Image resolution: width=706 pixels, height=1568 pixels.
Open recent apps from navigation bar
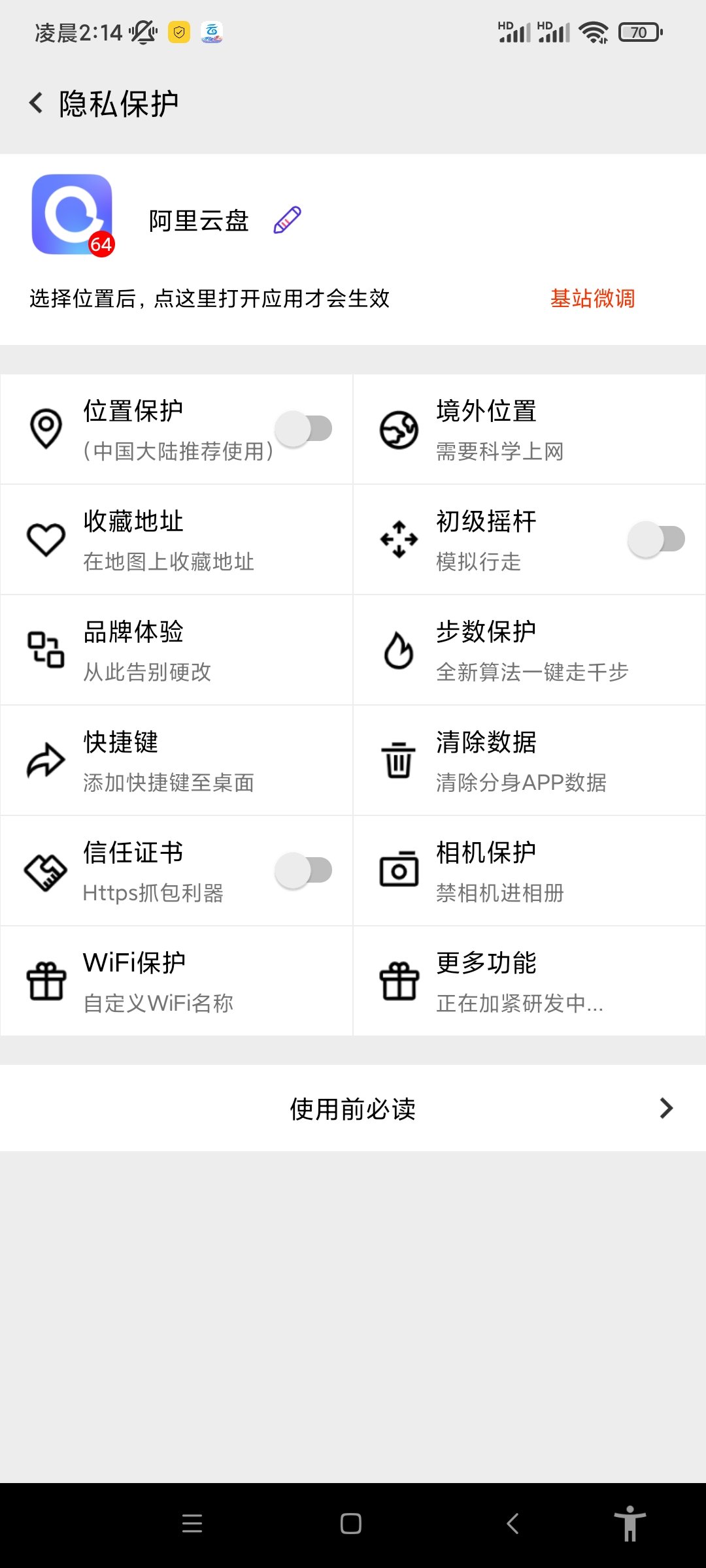pos(192,1524)
